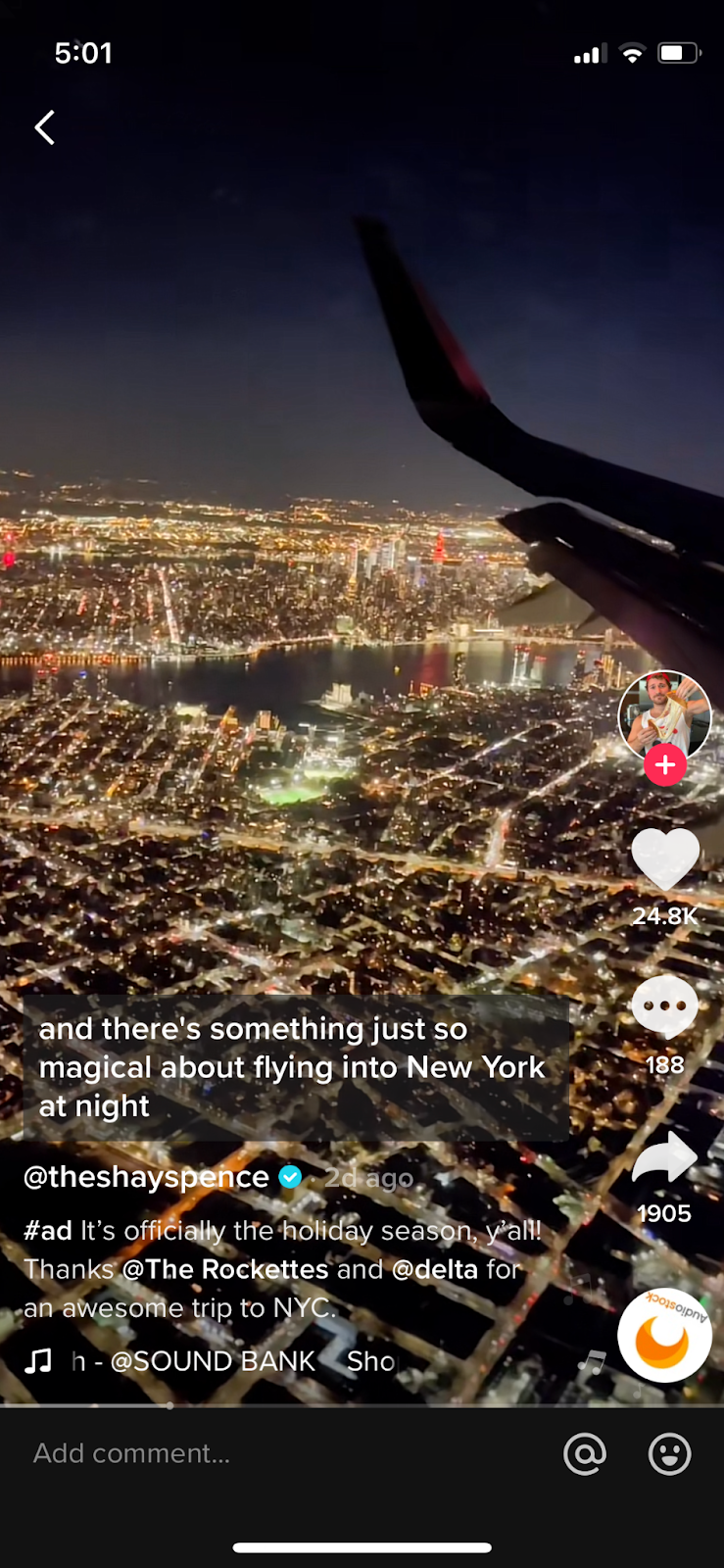Share this video using the arrow icon
Screen dimensions: 724x1568
(x=665, y=1157)
